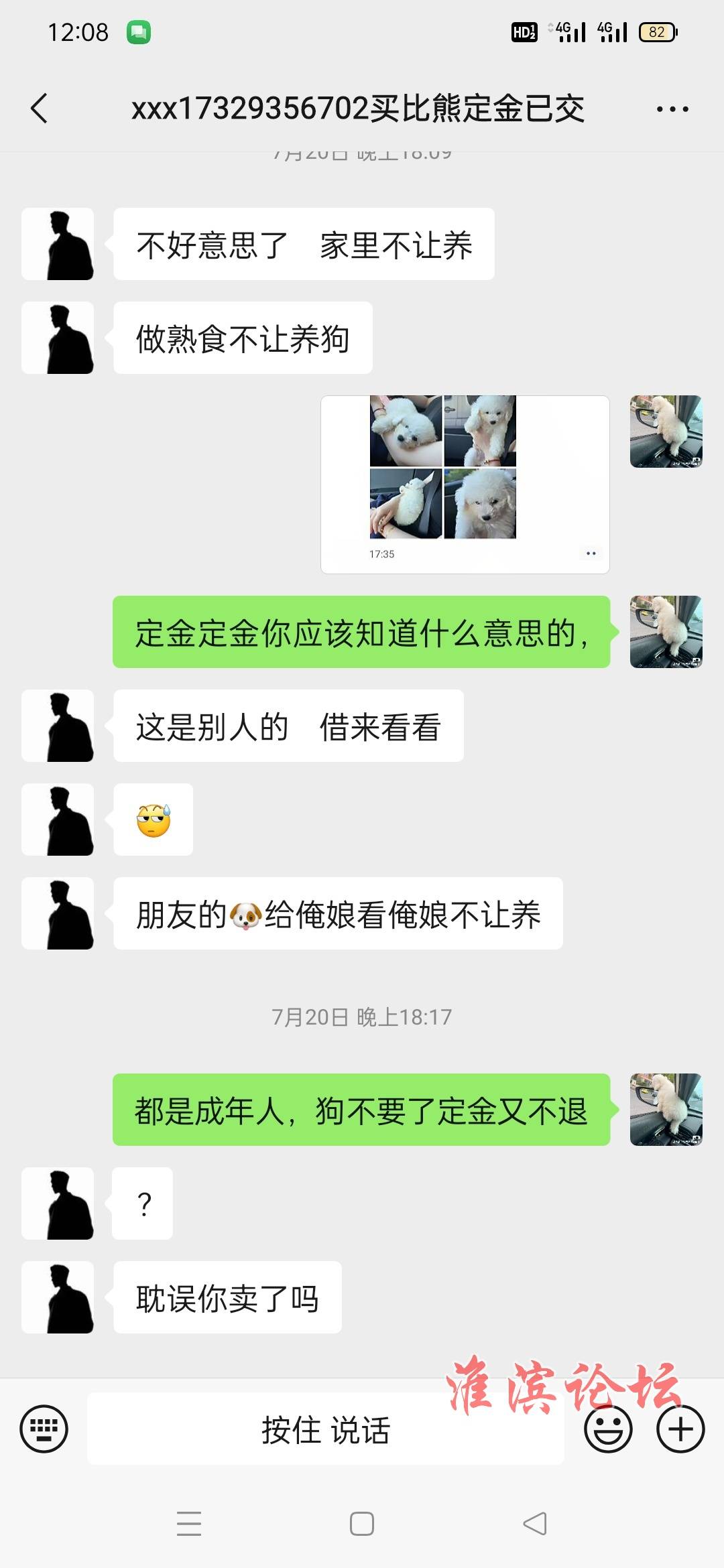Tap the system home button
Screen dimensions: 724x1568
(x=362, y=1524)
